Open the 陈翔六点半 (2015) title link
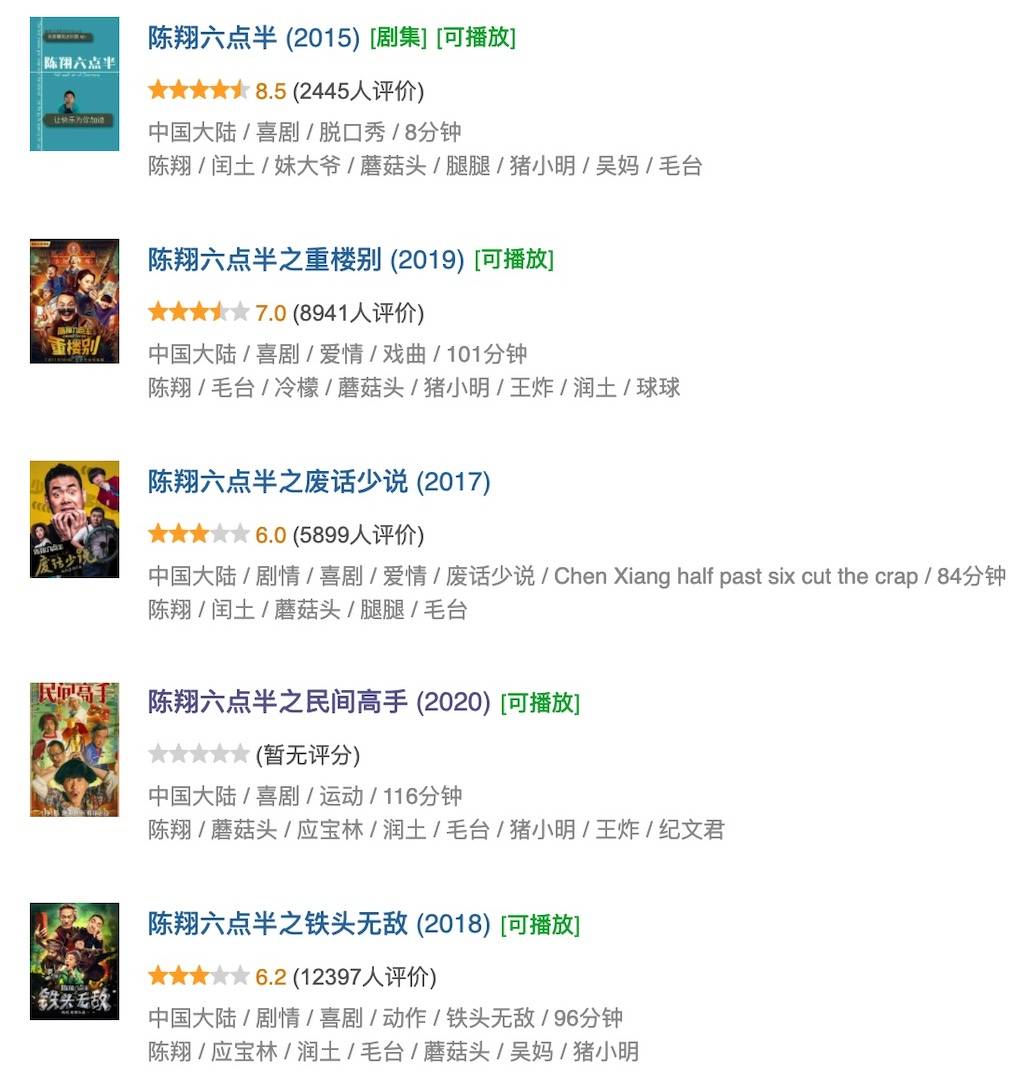The image size is (1024, 1078). click(253, 38)
